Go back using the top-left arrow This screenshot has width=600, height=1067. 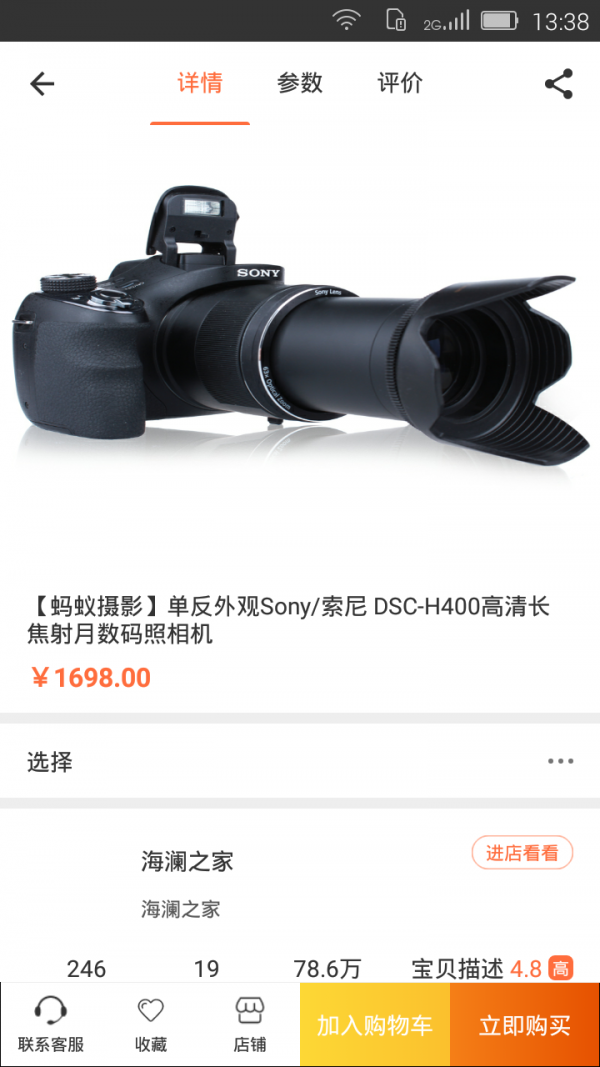click(42, 84)
